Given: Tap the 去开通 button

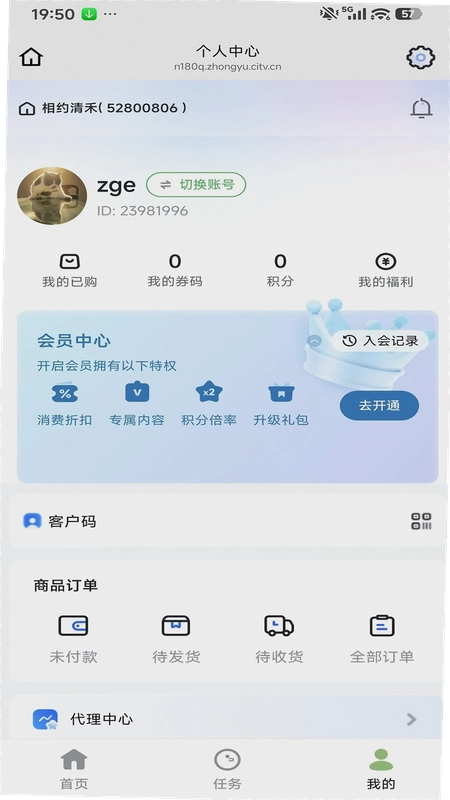Looking at the screenshot, I should tap(379, 406).
